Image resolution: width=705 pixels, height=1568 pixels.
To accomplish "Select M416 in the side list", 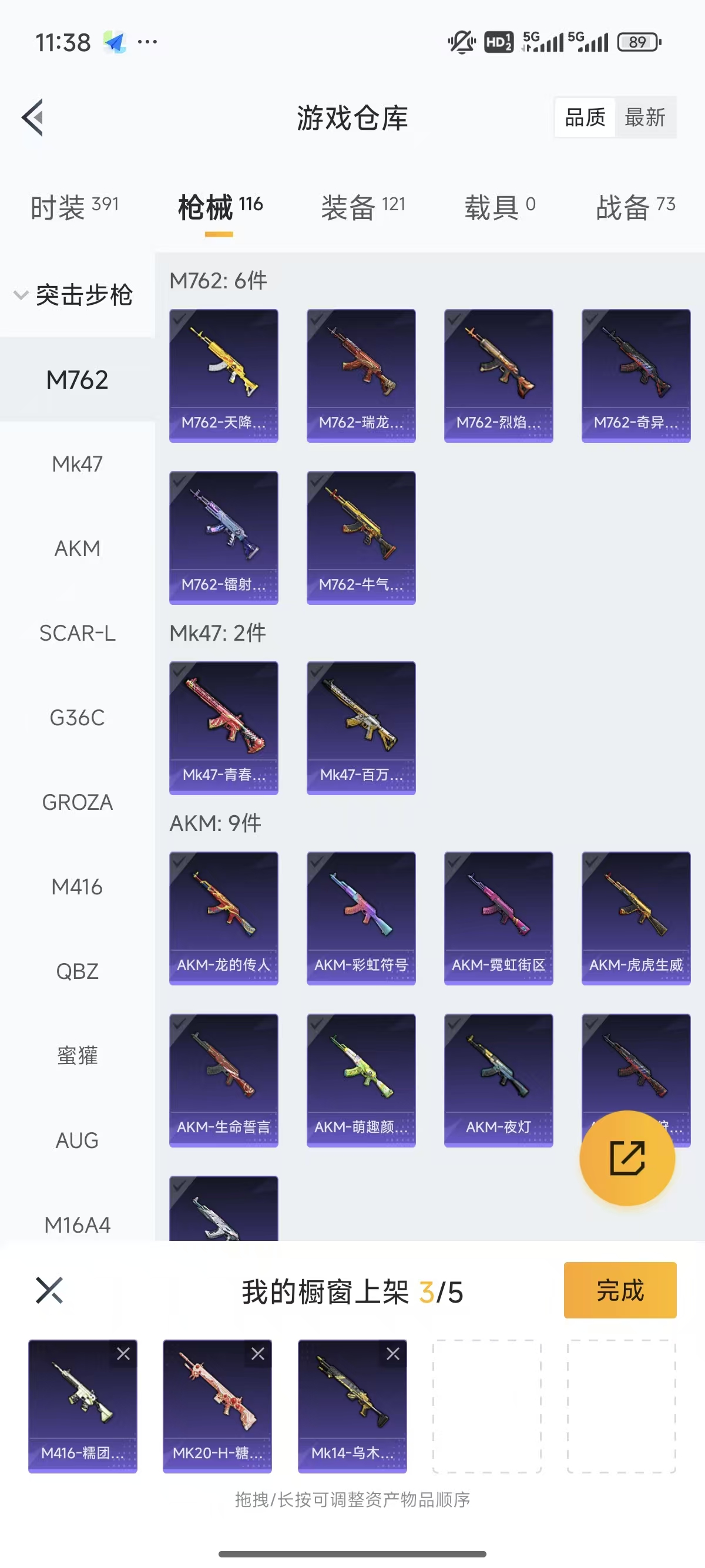I will tap(78, 887).
